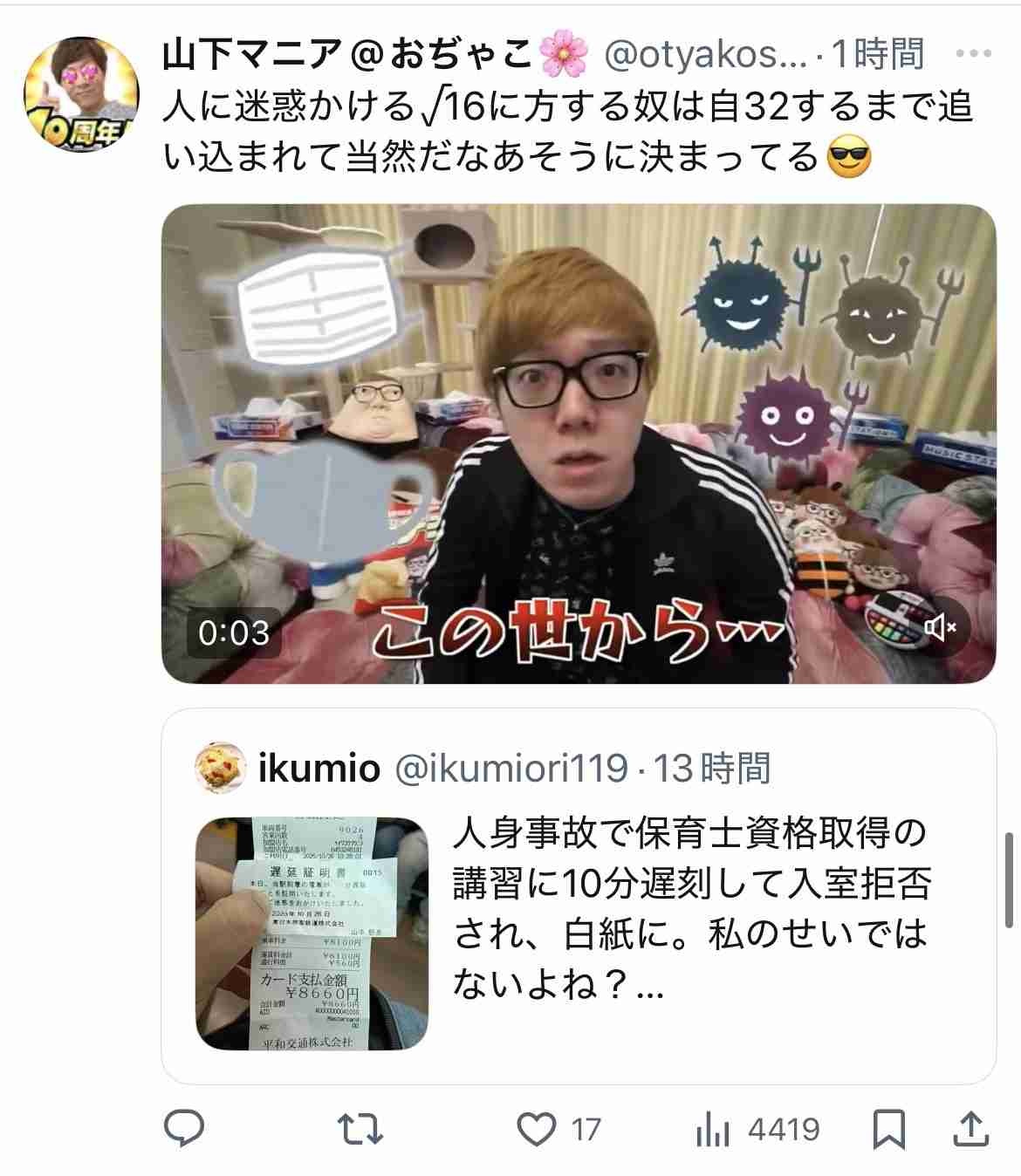Screen dimensions: 1021x1176
Task: Reply to this tweet
Action: coord(185,1129)
